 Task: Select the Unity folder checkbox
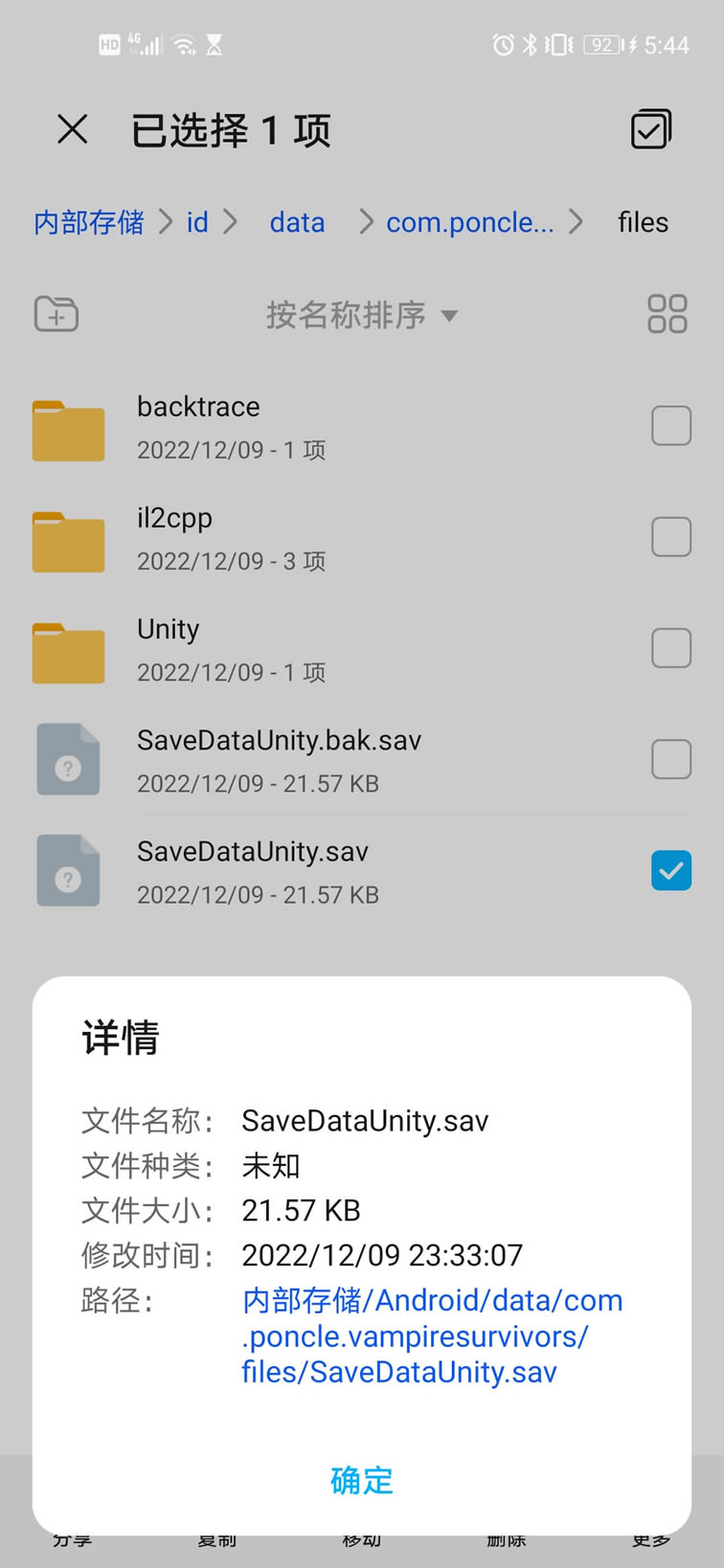click(x=671, y=647)
